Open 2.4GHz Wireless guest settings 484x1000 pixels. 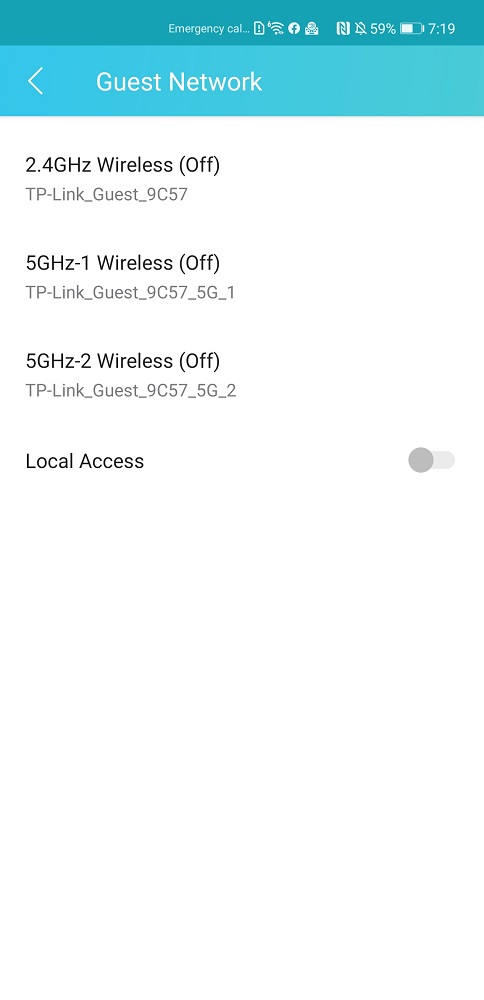(x=242, y=179)
